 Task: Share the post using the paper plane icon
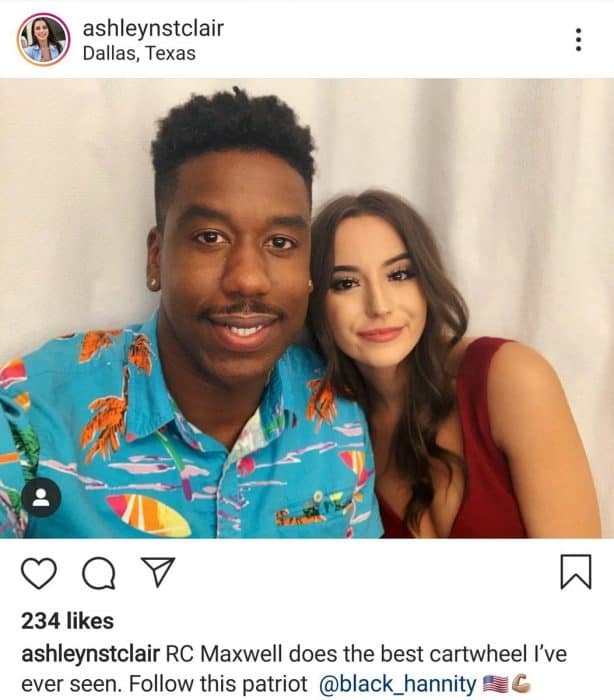(x=154, y=572)
